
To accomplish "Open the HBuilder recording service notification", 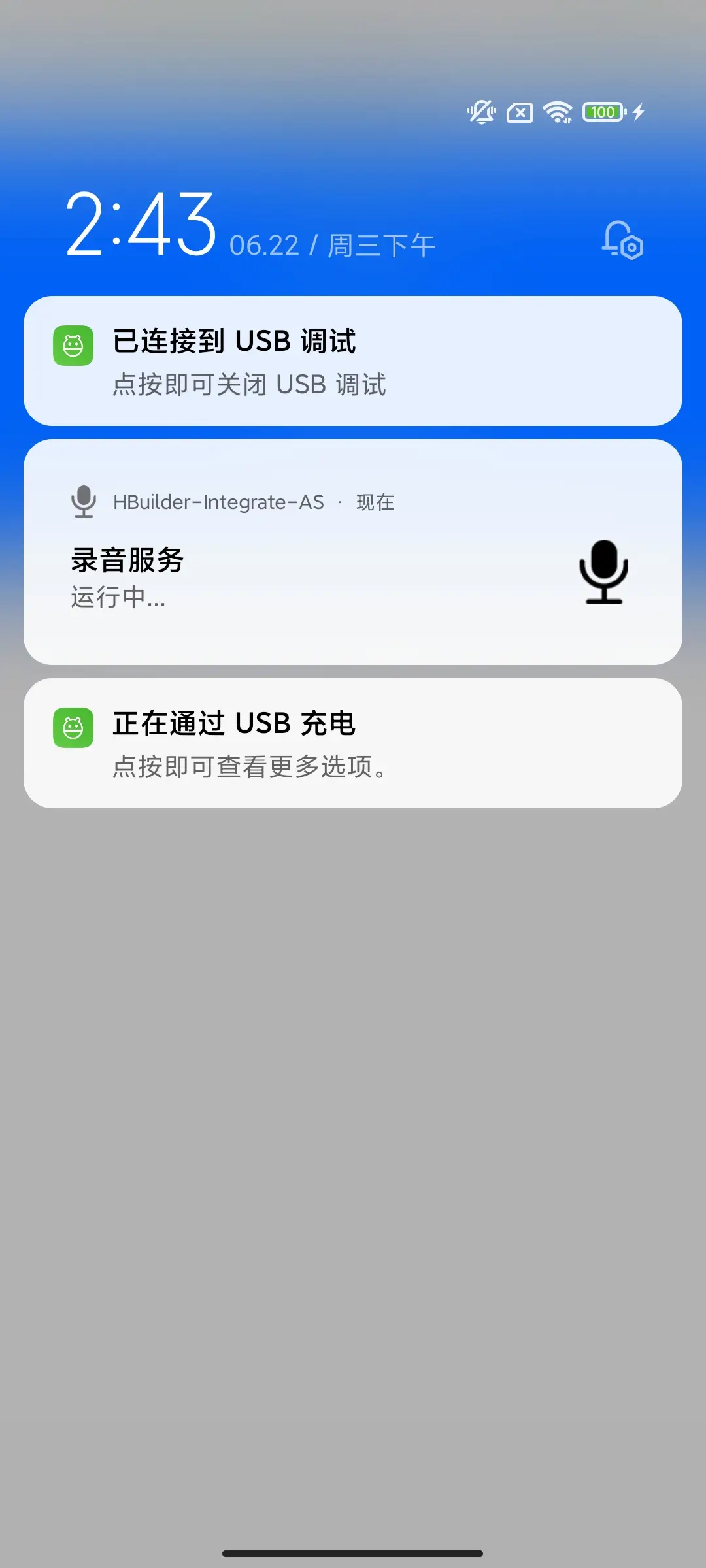I will (x=353, y=552).
